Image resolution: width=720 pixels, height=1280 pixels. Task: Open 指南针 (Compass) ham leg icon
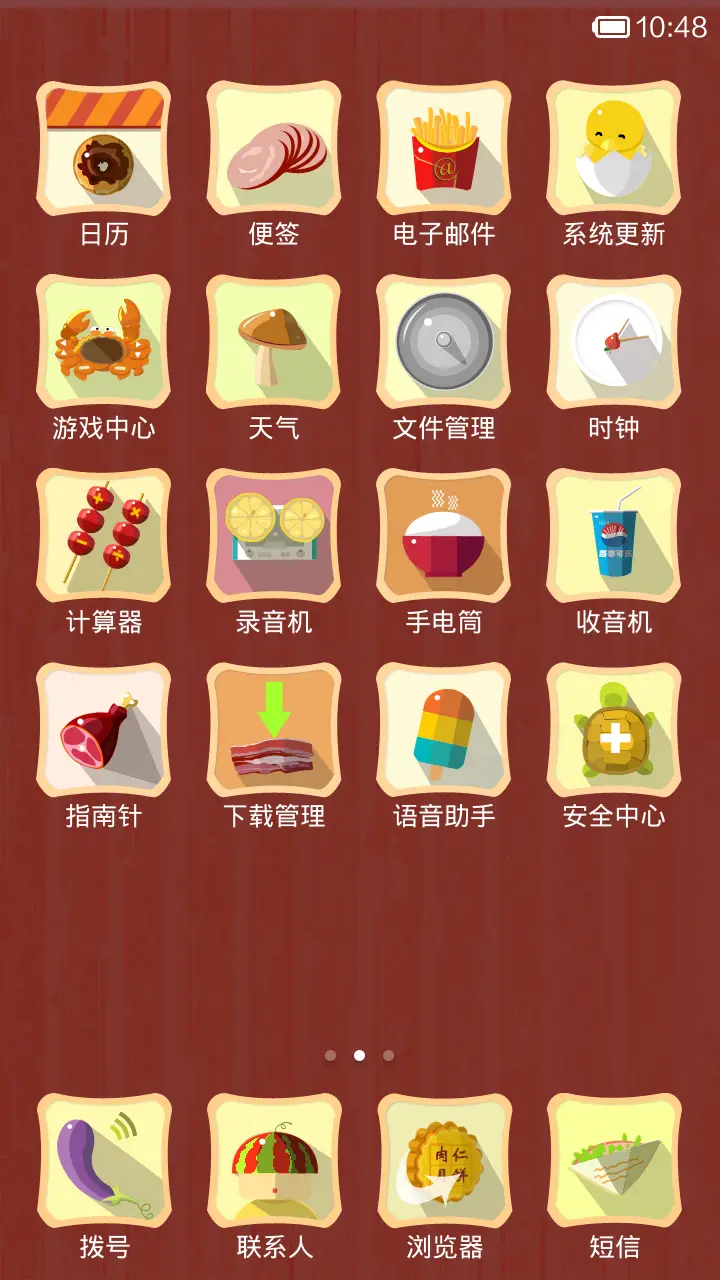point(103,730)
